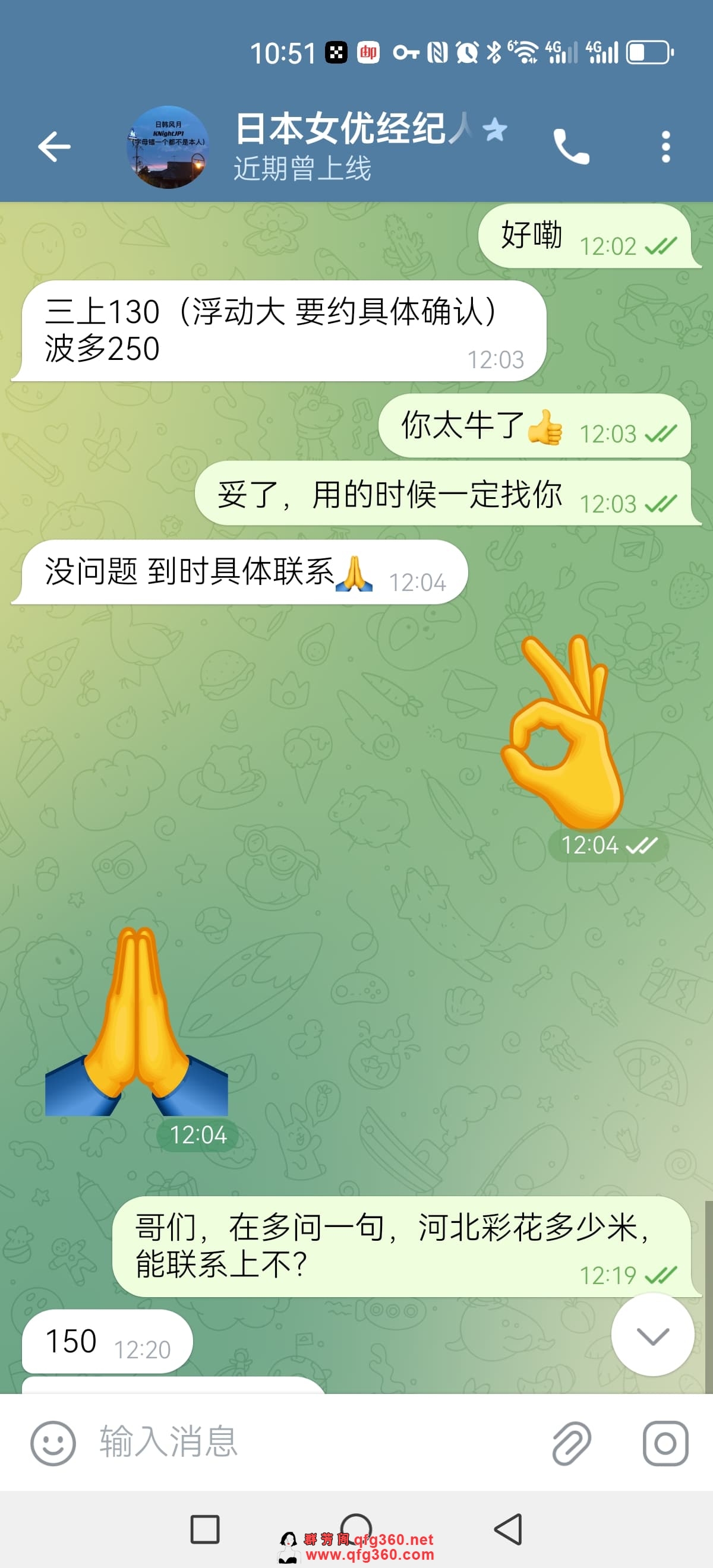Tap the system recent apps button
713x1568 pixels.
pyautogui.click(x=205, y=1529)
